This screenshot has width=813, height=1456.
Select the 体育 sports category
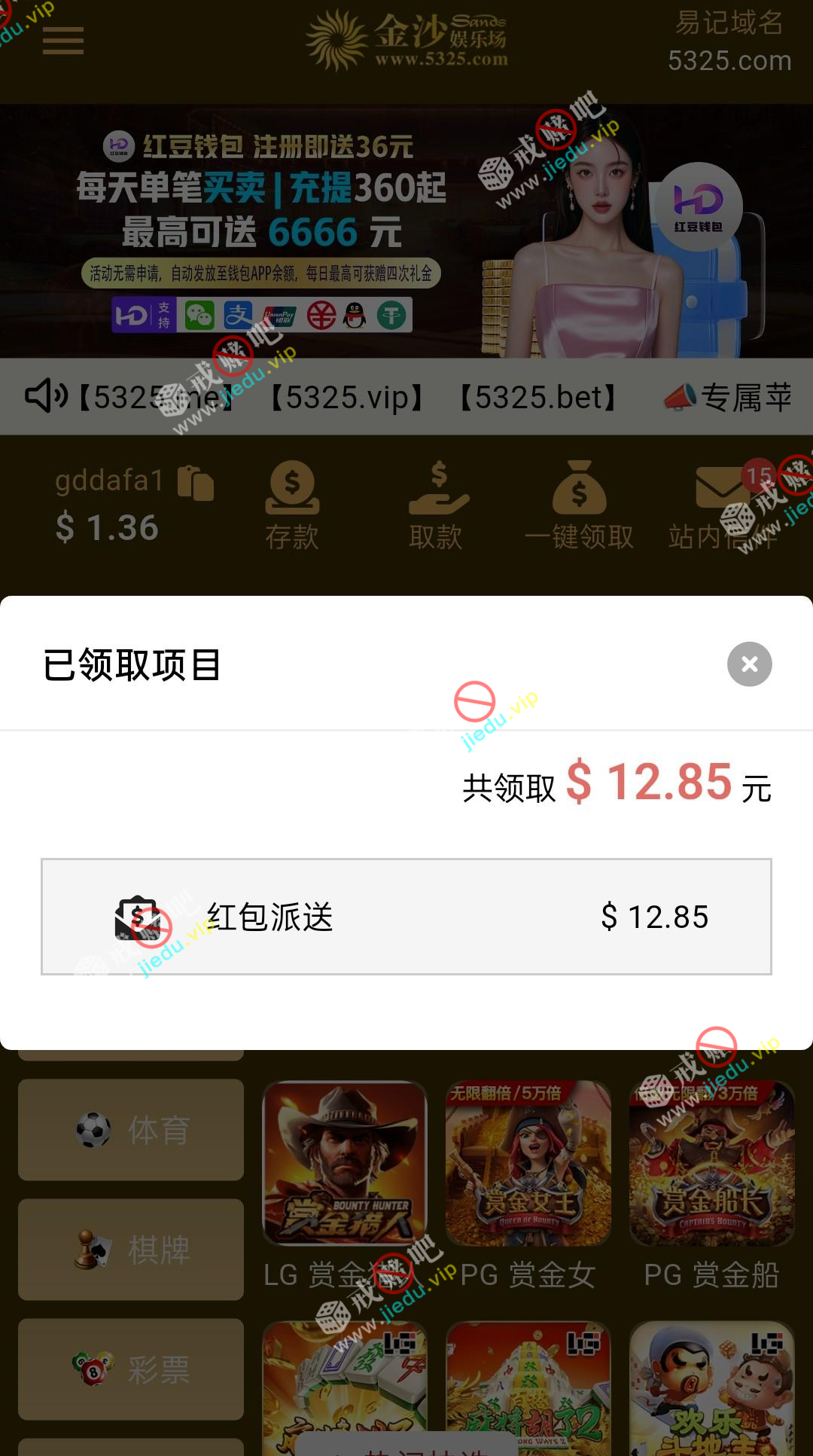(131, 1130)
